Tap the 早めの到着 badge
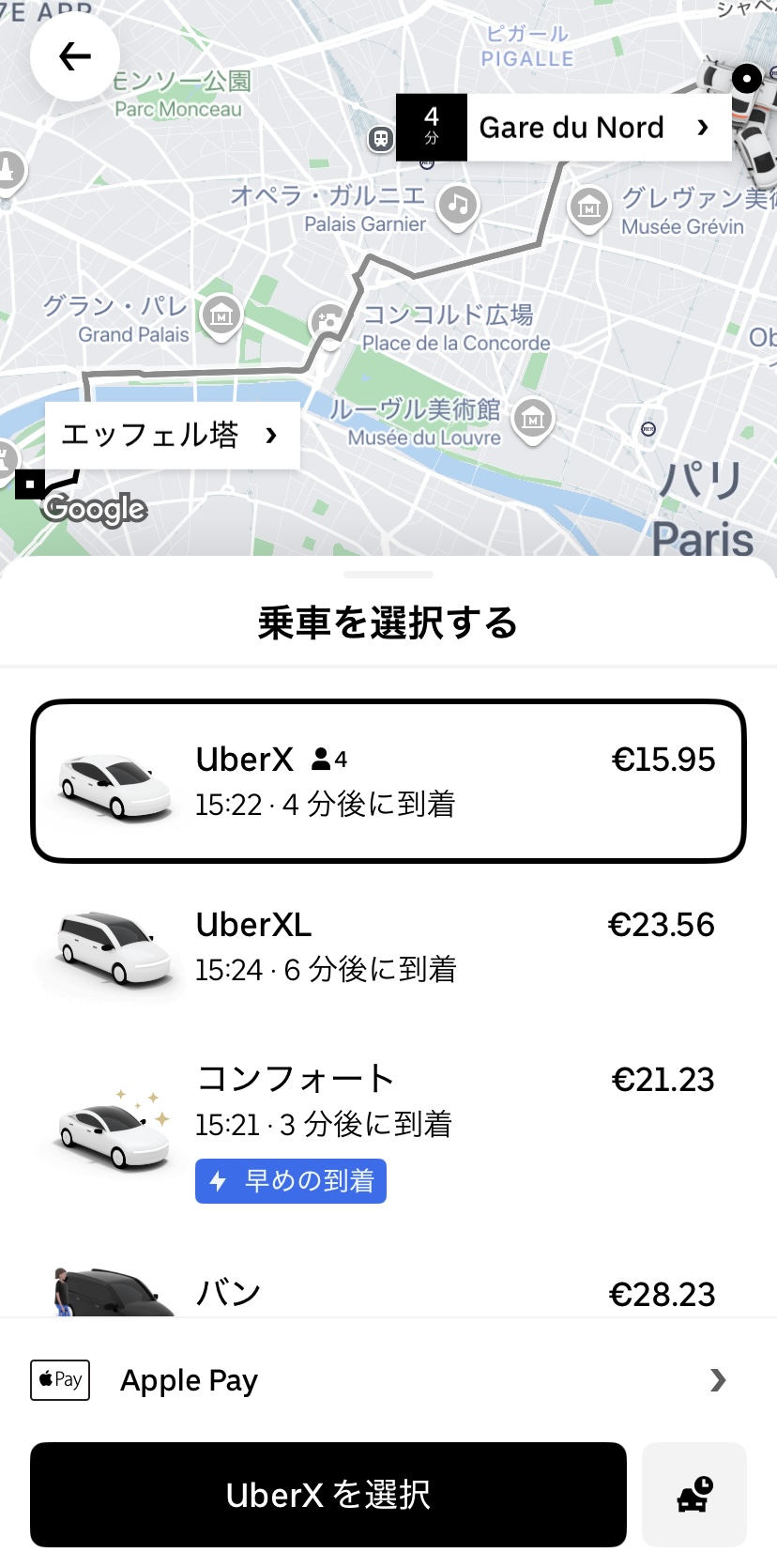Viewport: 777px width, 1568px height. tap(291, 1181)
